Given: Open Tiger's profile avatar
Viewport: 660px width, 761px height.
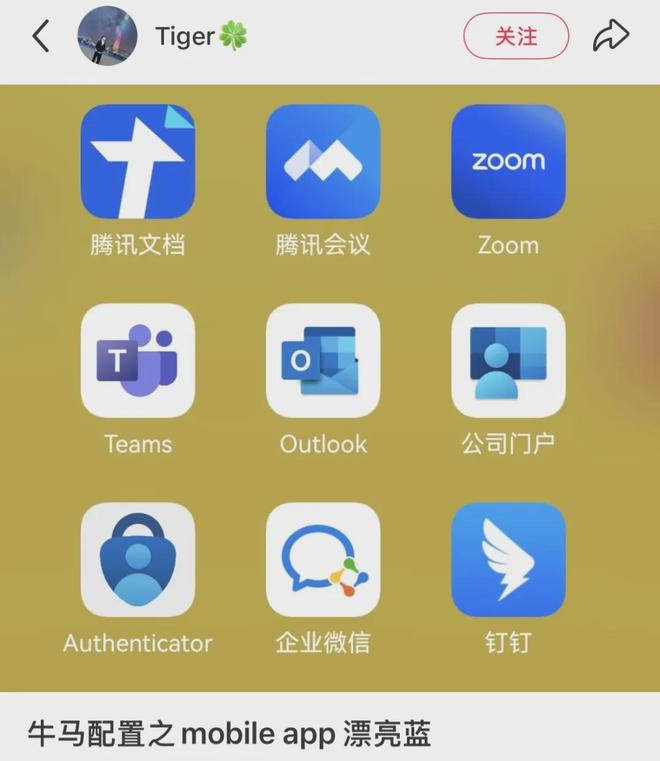Looking at the screenshot, I should [107, 37].
